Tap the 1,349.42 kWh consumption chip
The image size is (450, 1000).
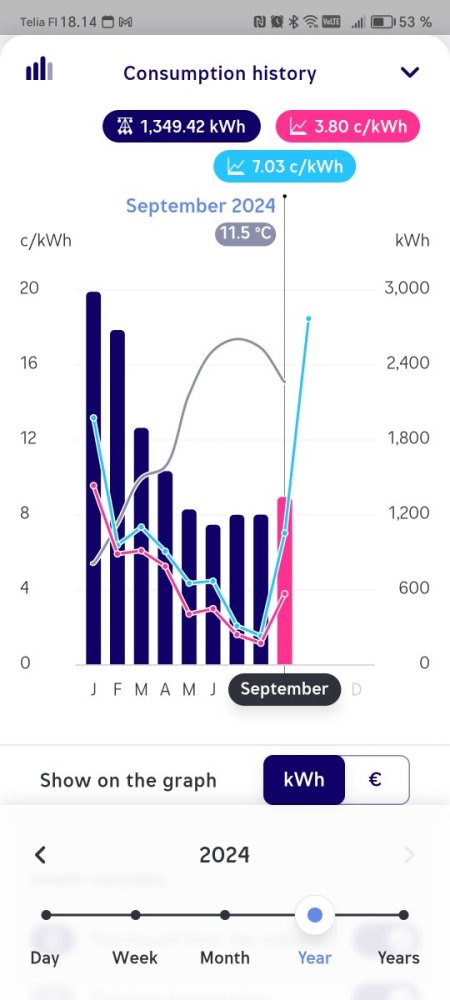tap(182, 126)
